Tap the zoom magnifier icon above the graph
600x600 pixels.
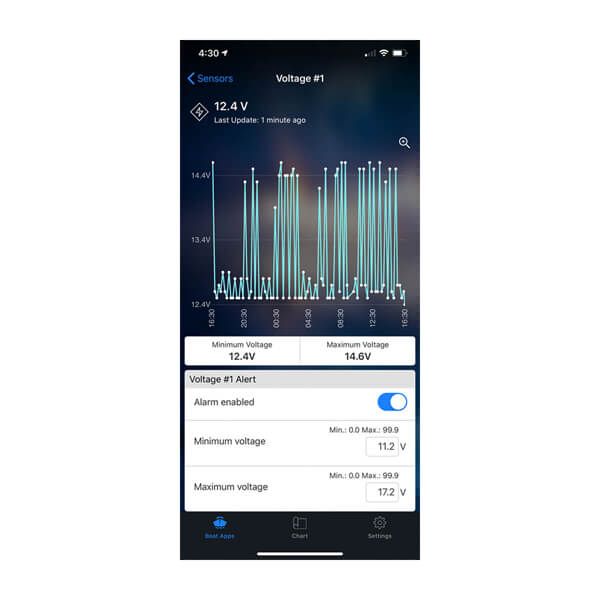(404, 143)
